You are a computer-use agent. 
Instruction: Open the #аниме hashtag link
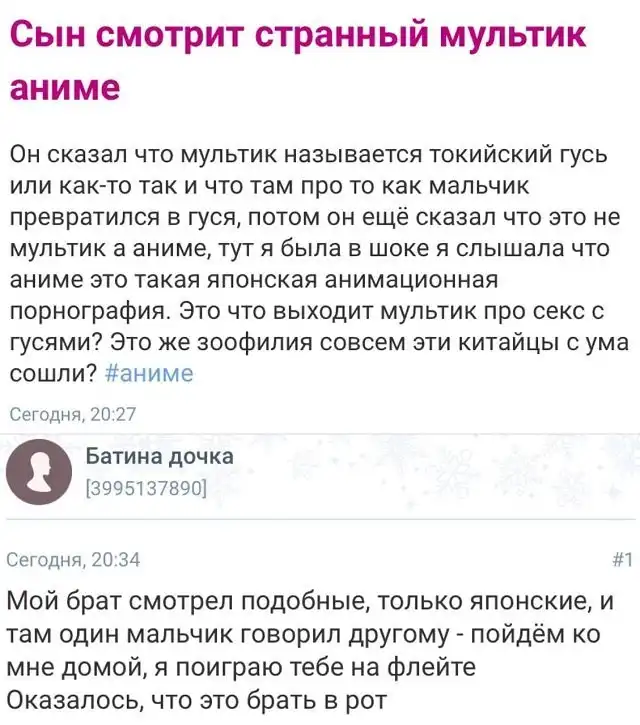(x=148, y=374)
